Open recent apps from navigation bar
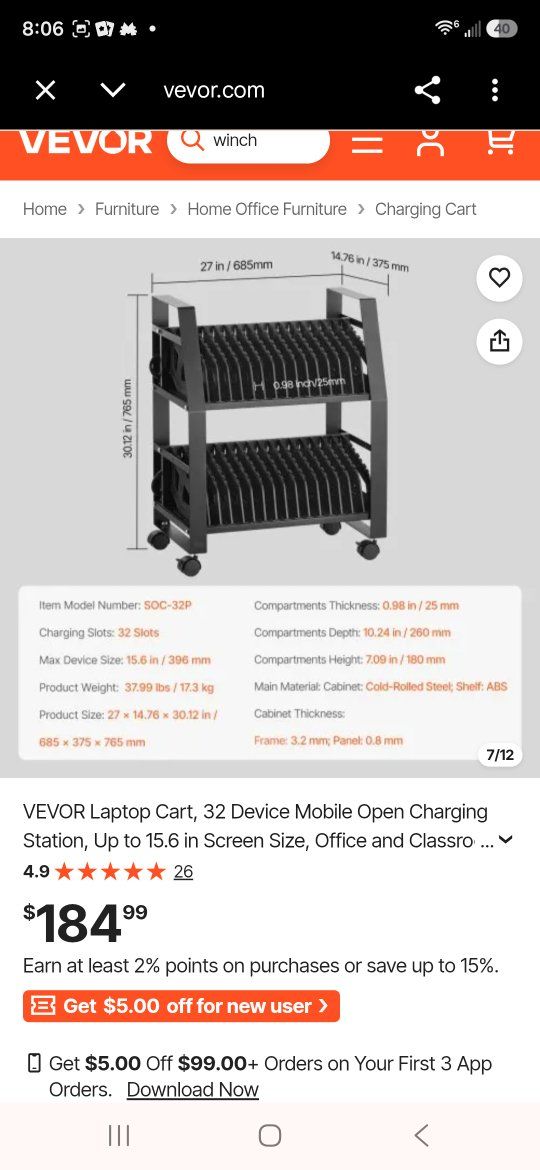 coord(119,1136)
